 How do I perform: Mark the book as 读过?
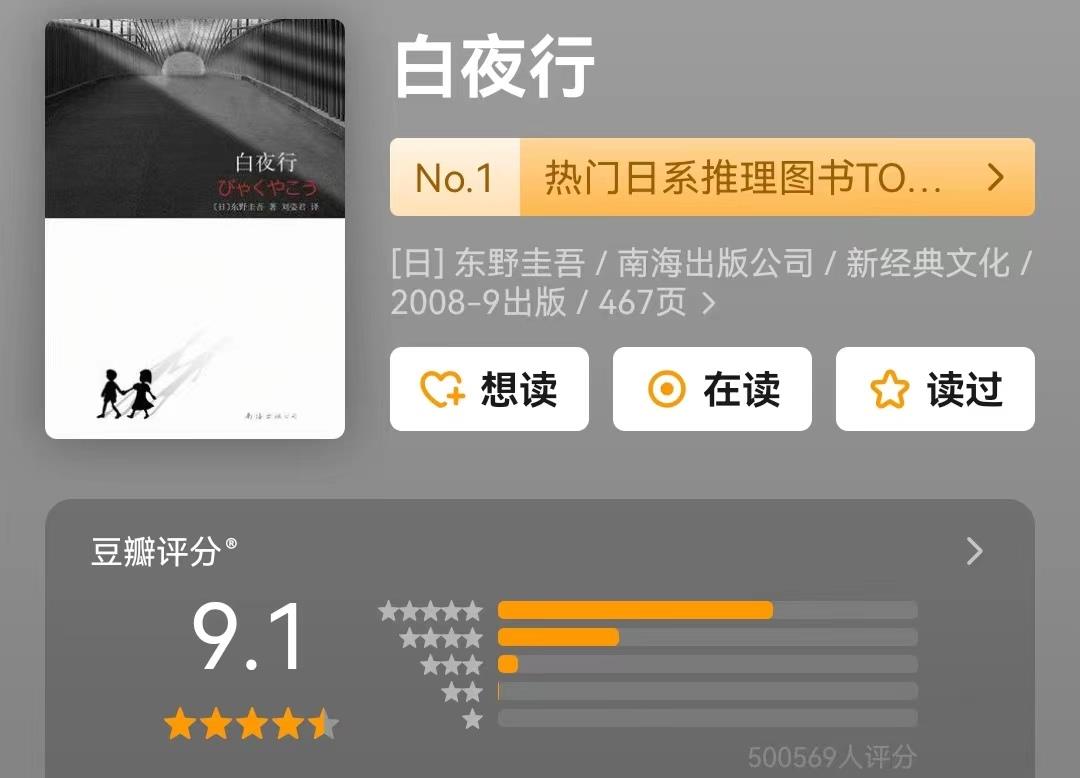click(935, 389)
